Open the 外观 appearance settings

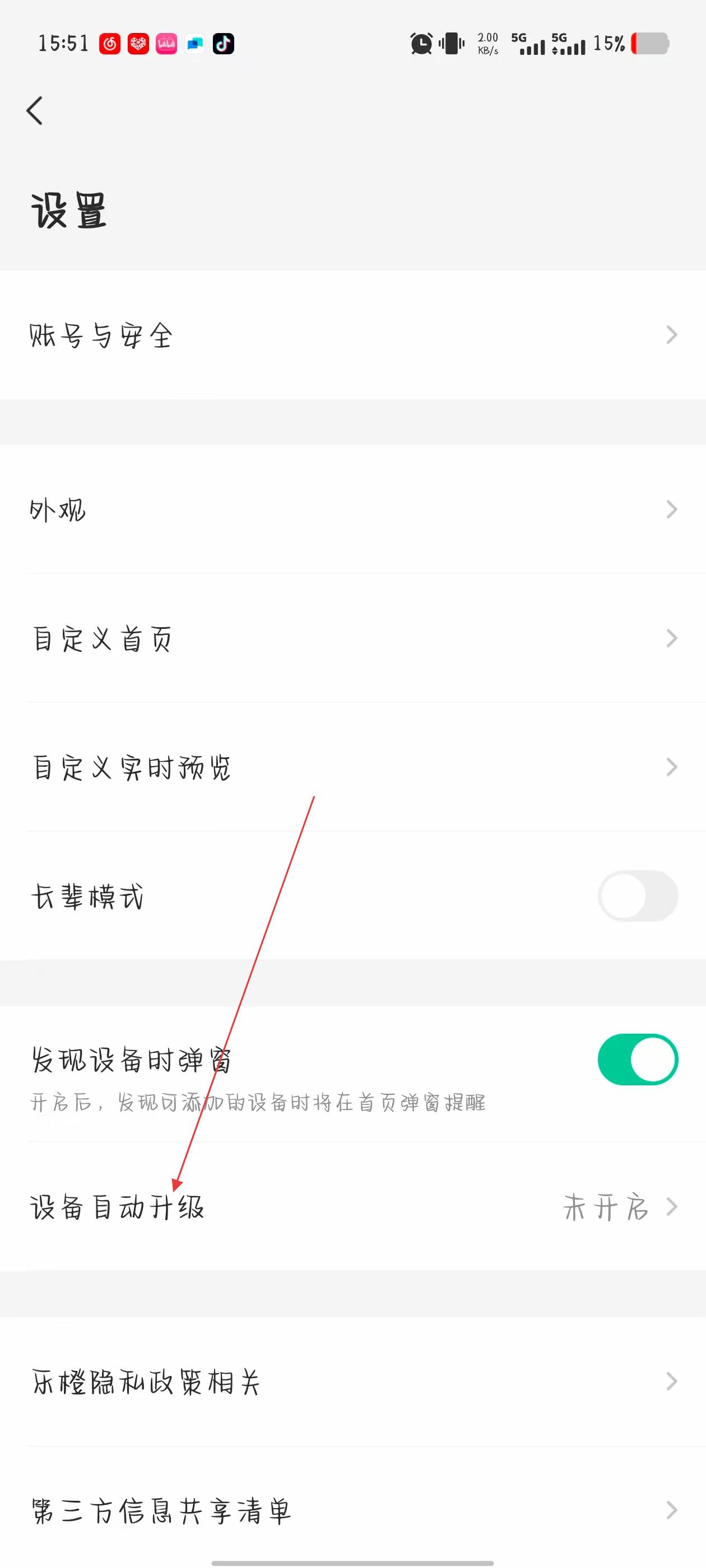[x=352, y=510]
